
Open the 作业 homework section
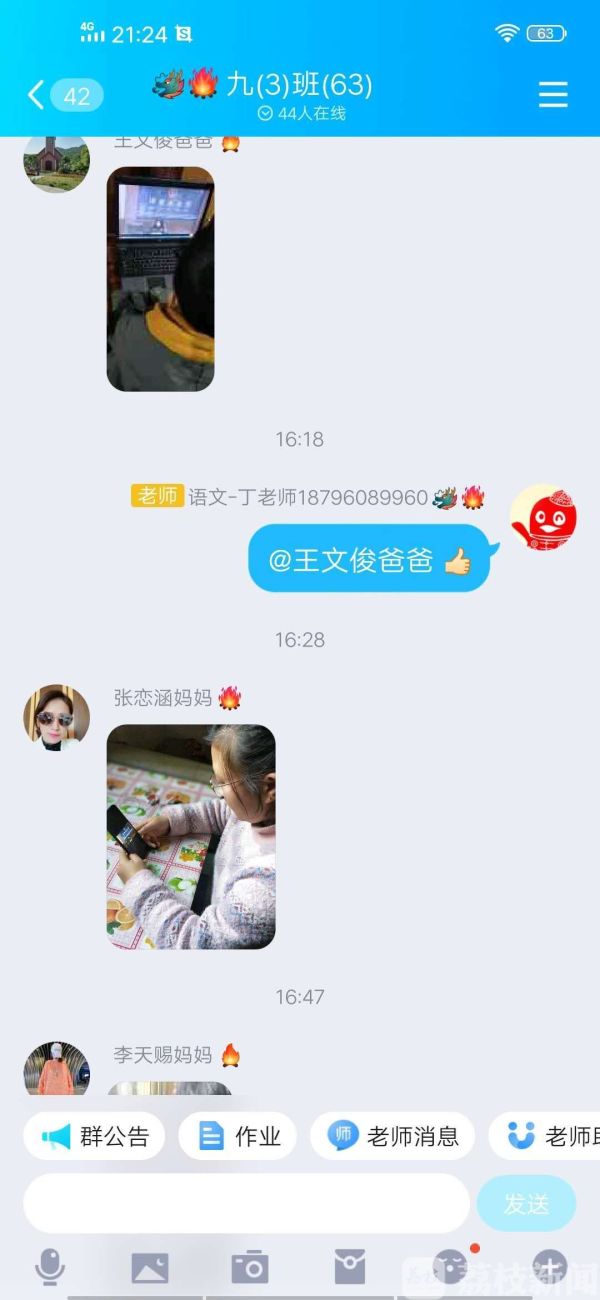click(238, 1136)
